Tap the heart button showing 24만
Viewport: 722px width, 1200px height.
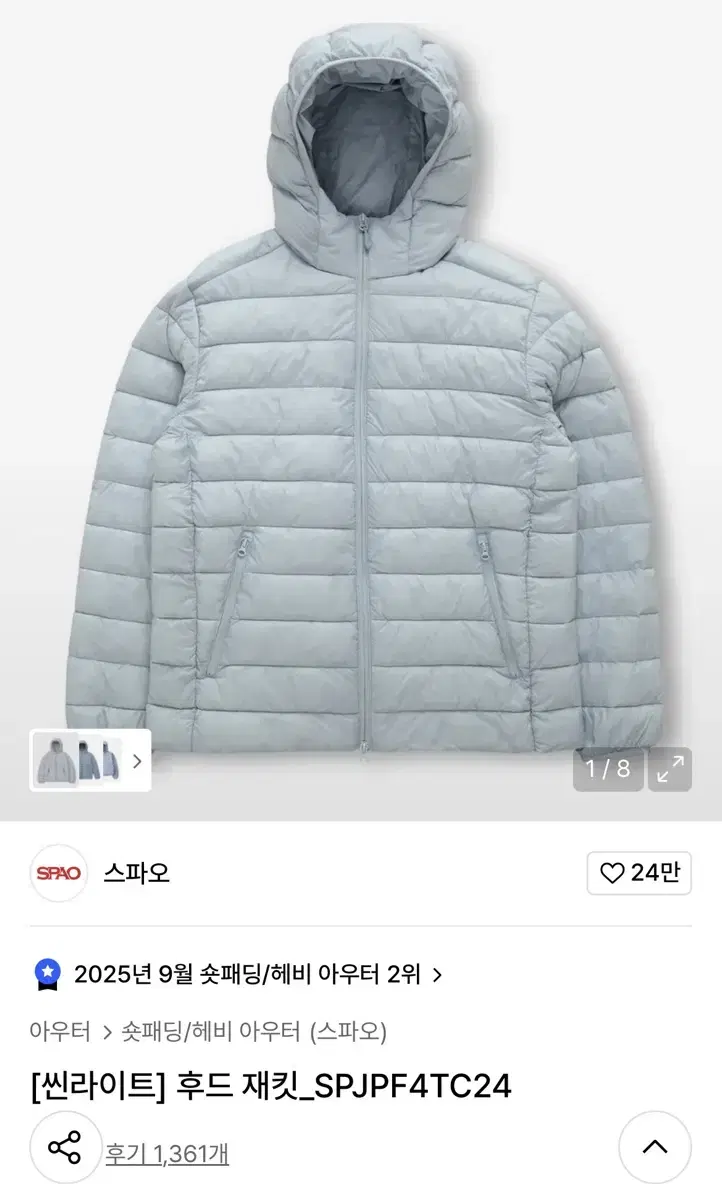(x=638, y=873)
